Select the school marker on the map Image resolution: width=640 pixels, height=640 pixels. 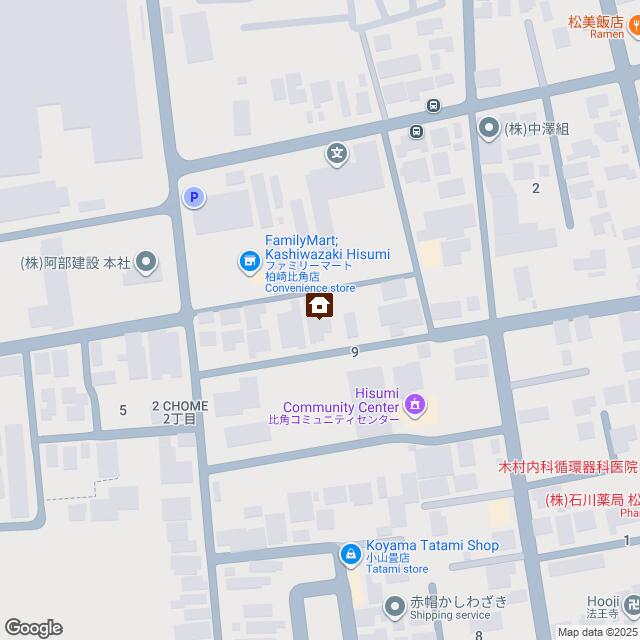pos(338,154)
